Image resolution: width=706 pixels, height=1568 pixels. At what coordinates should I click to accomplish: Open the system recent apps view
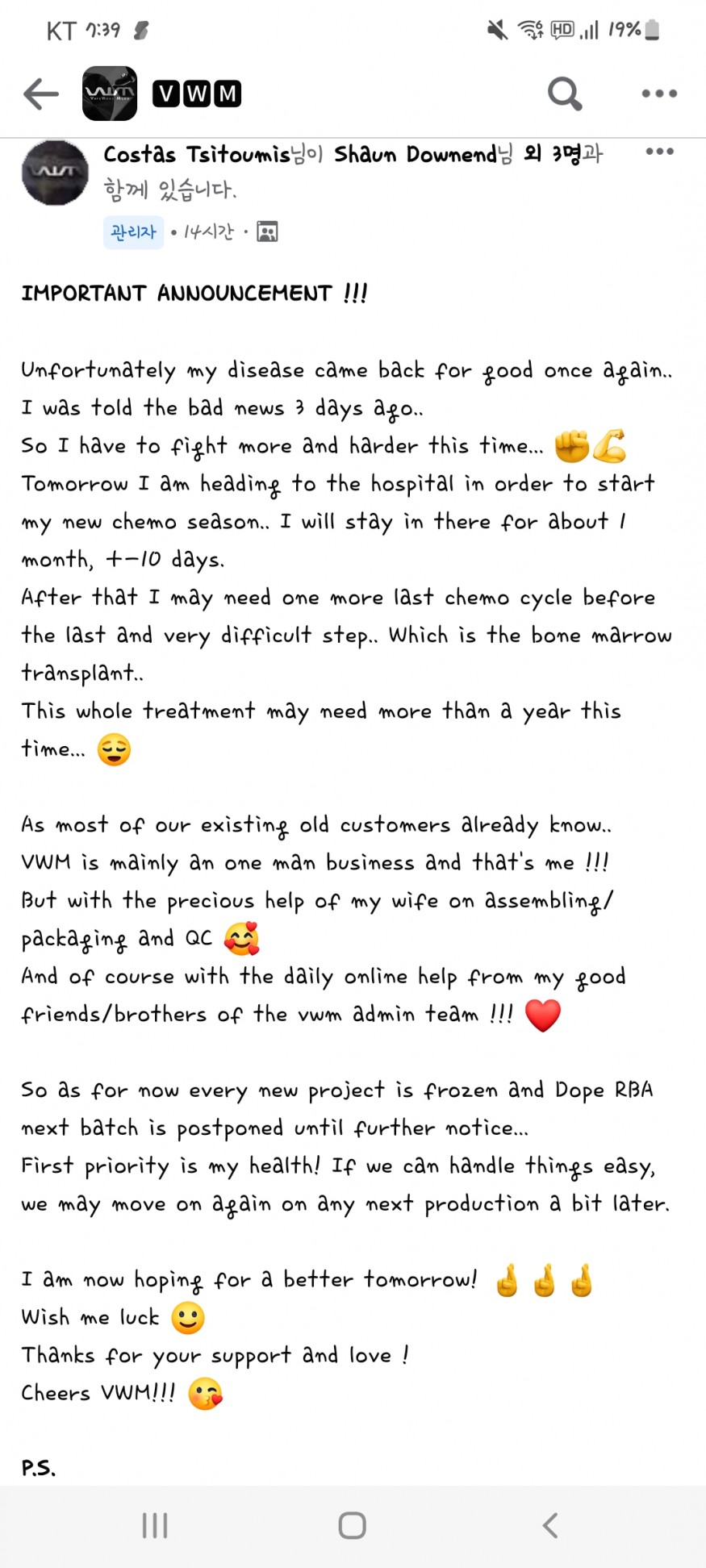(155, 1524)
